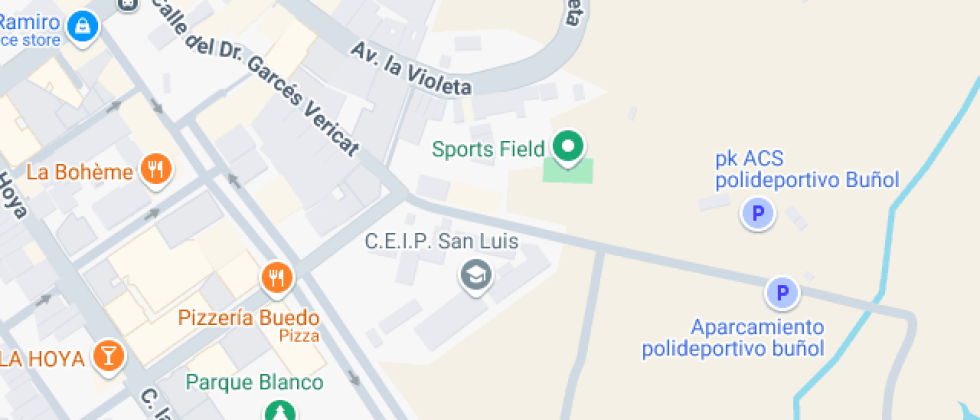Tap the Ramiro store shopping pin

coord(84,24)
